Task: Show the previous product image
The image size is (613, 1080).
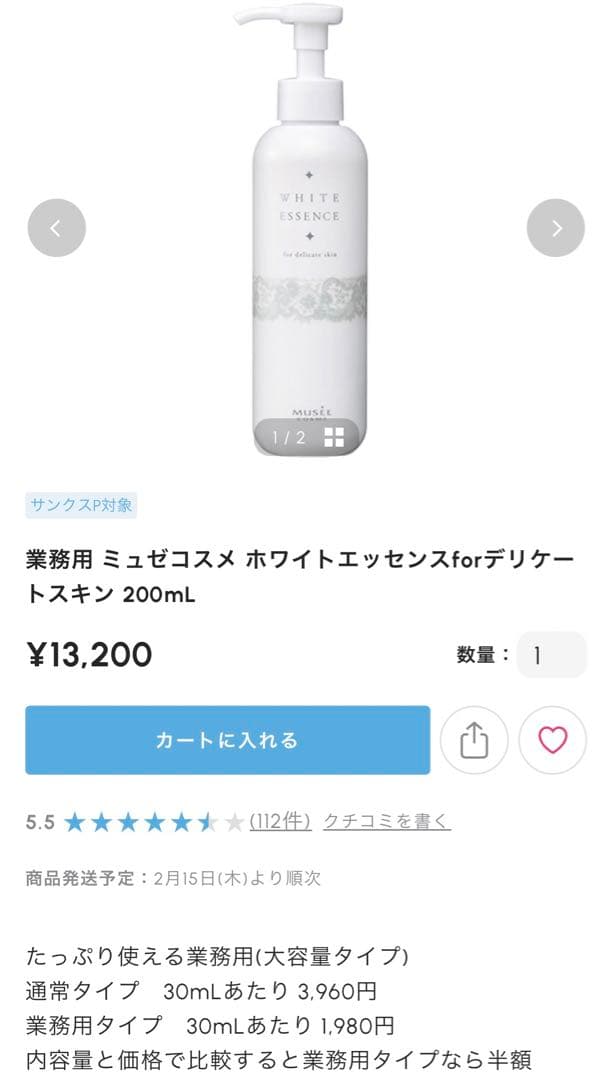Action: [56, 228]
